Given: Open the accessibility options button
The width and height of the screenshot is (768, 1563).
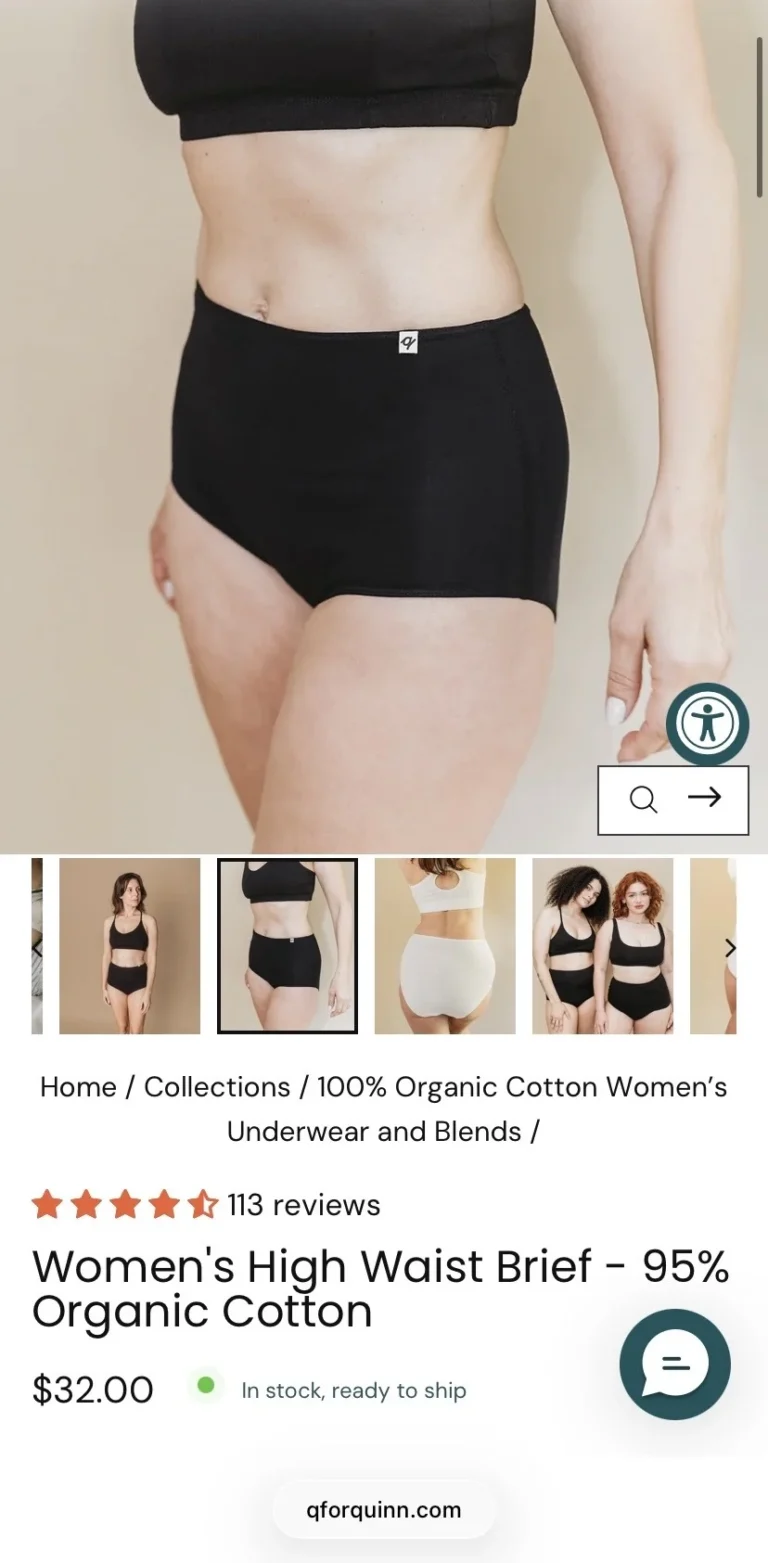Looking at the screenshot, I should [x=708, y=724].
